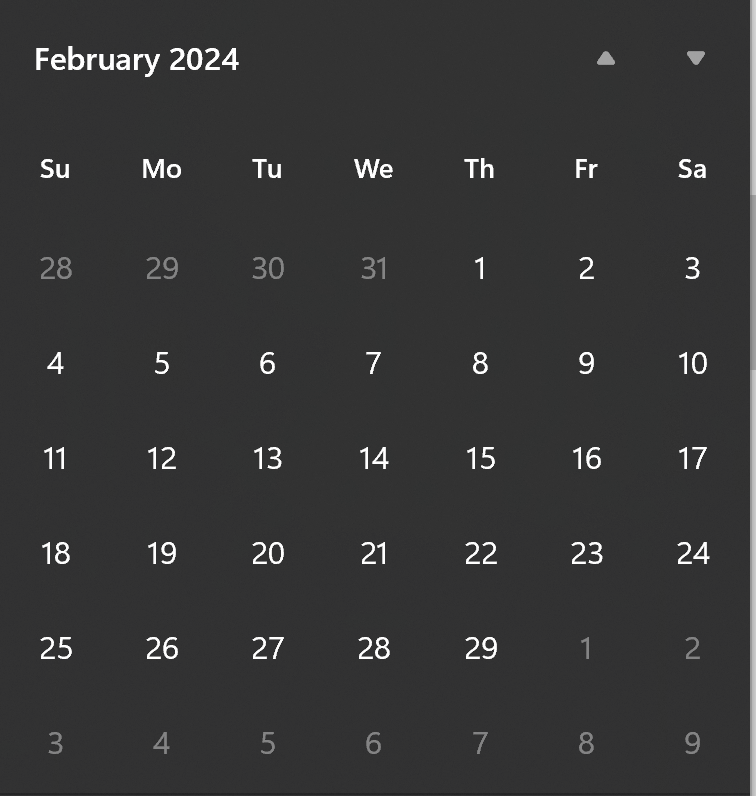Select February 14 on the calendar
The height and width of the screenshot is (796, 756).
[373, 458]
